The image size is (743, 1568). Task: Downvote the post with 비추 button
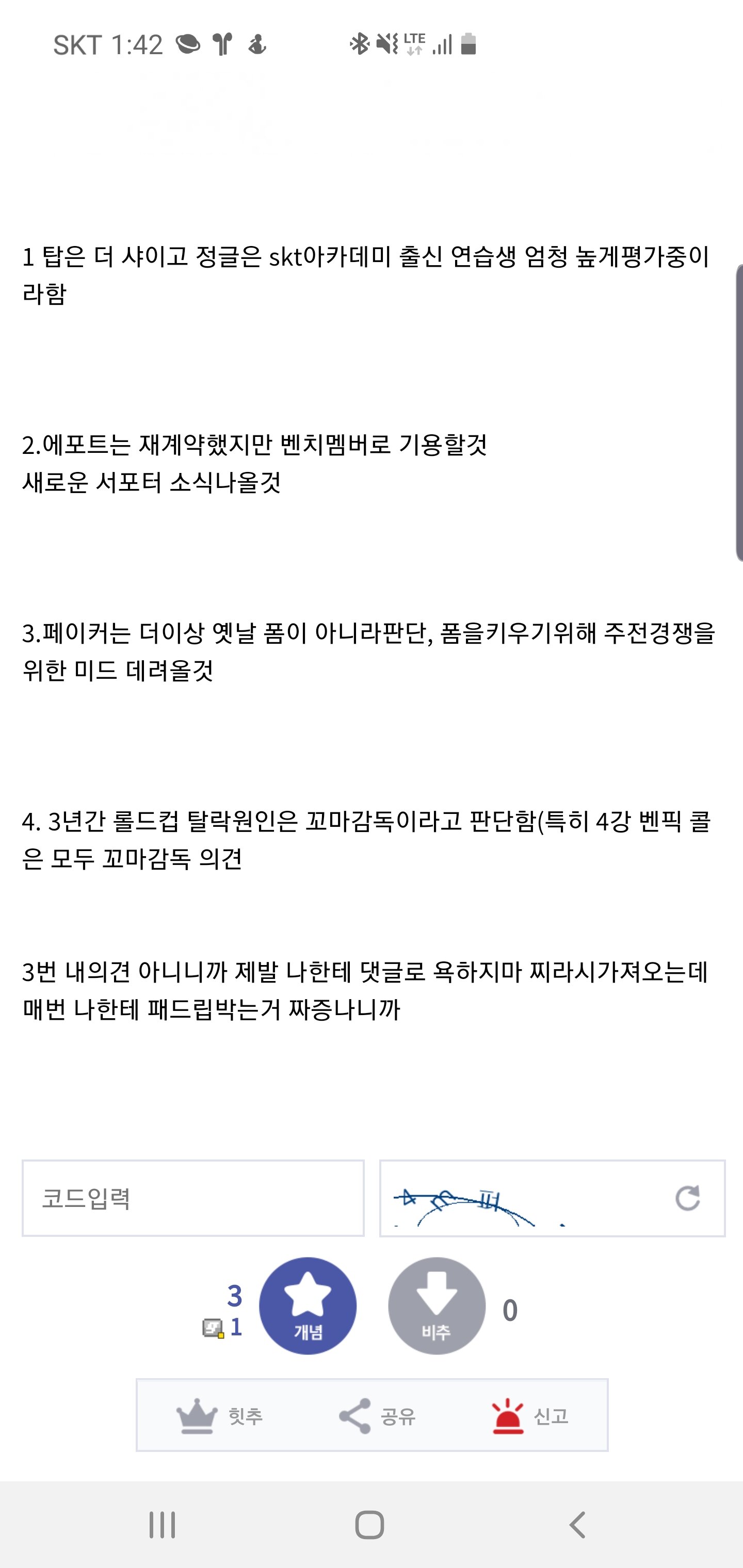(436, 1305)
